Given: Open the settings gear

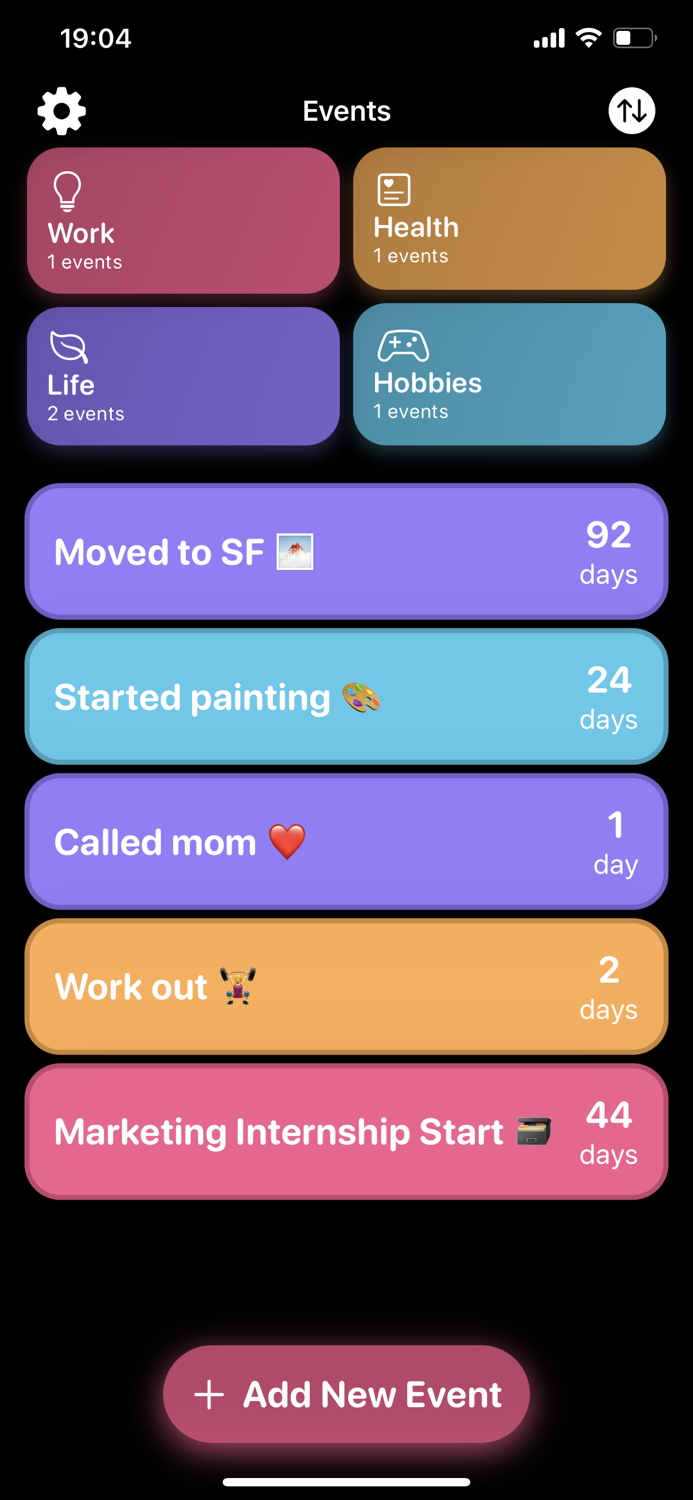Looking at the screenshot, I should (x=62, y=111).
